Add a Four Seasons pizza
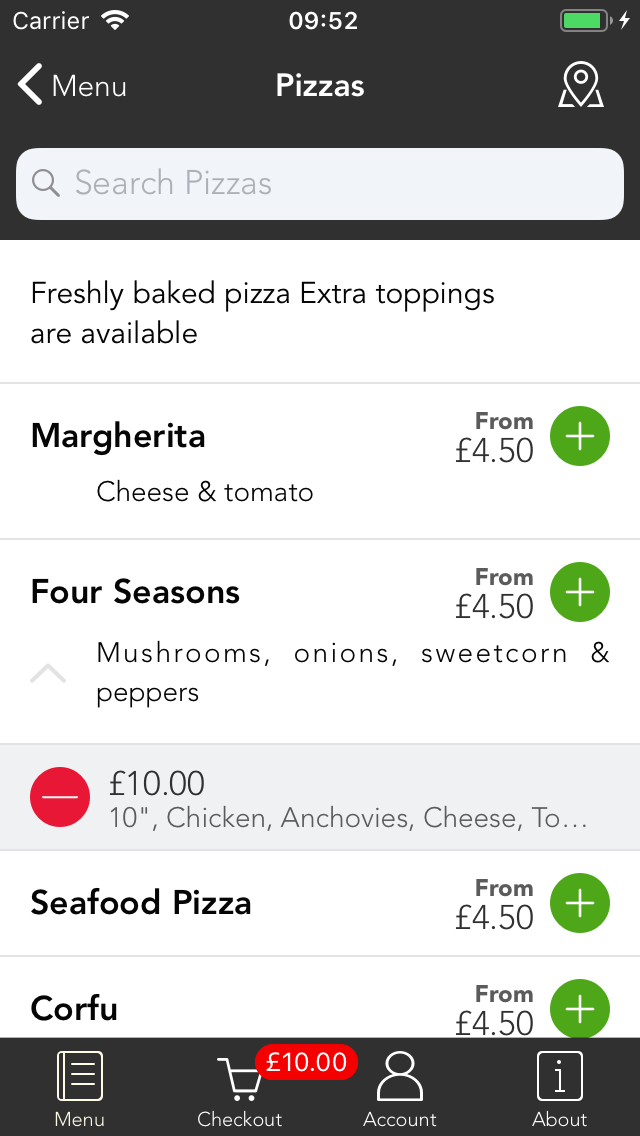 pos(580,592)
